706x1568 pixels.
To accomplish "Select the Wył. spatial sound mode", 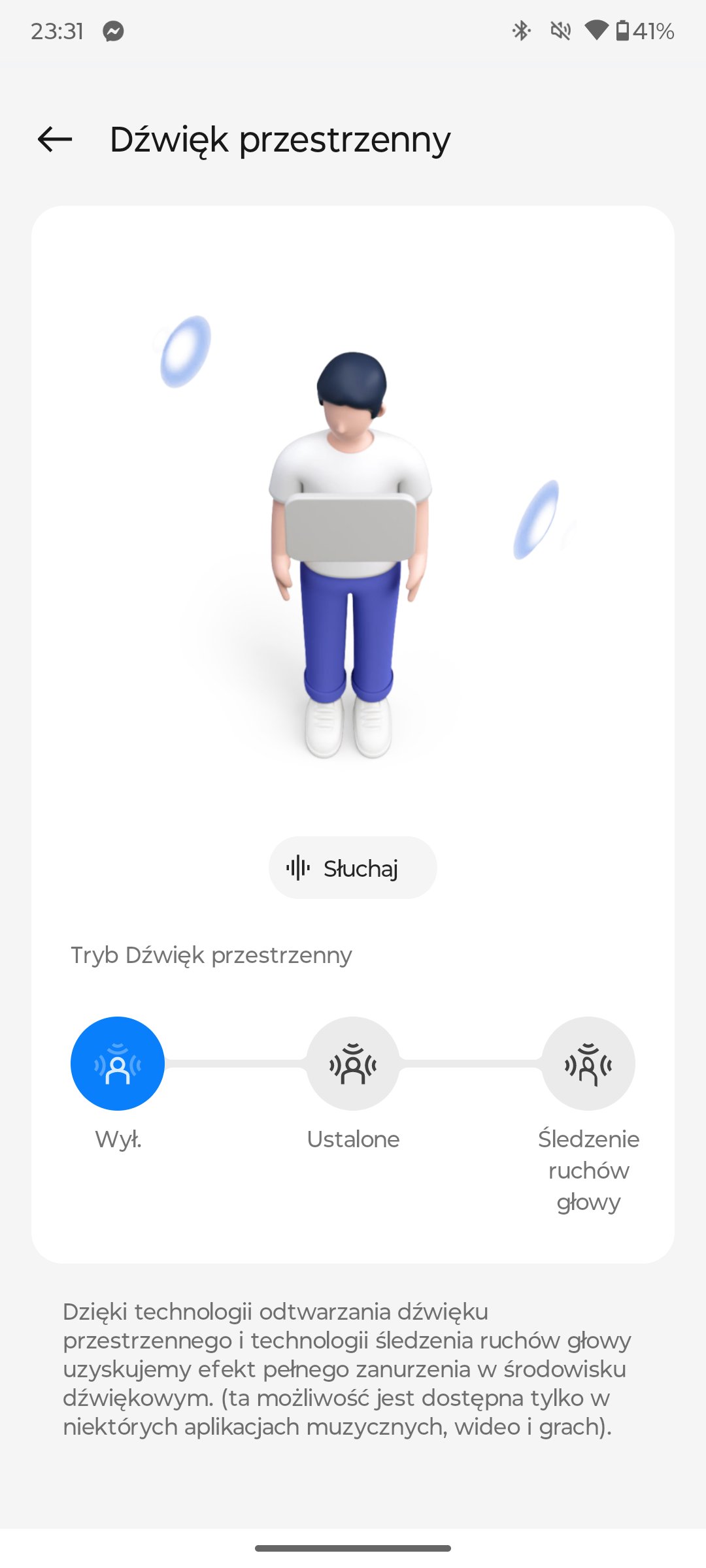I will point(118,1064).
